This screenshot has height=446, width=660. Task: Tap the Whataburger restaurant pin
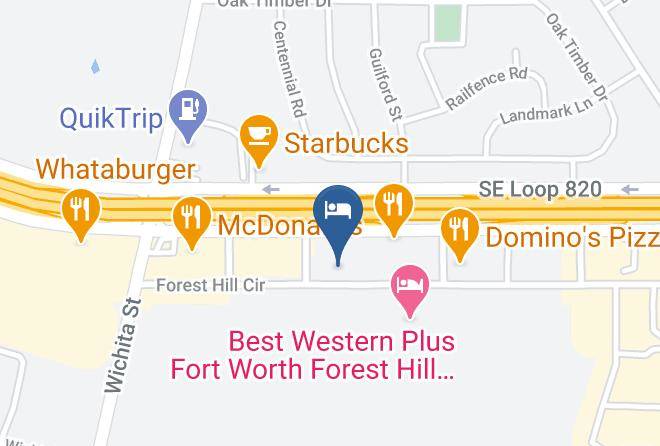(81, 214)
